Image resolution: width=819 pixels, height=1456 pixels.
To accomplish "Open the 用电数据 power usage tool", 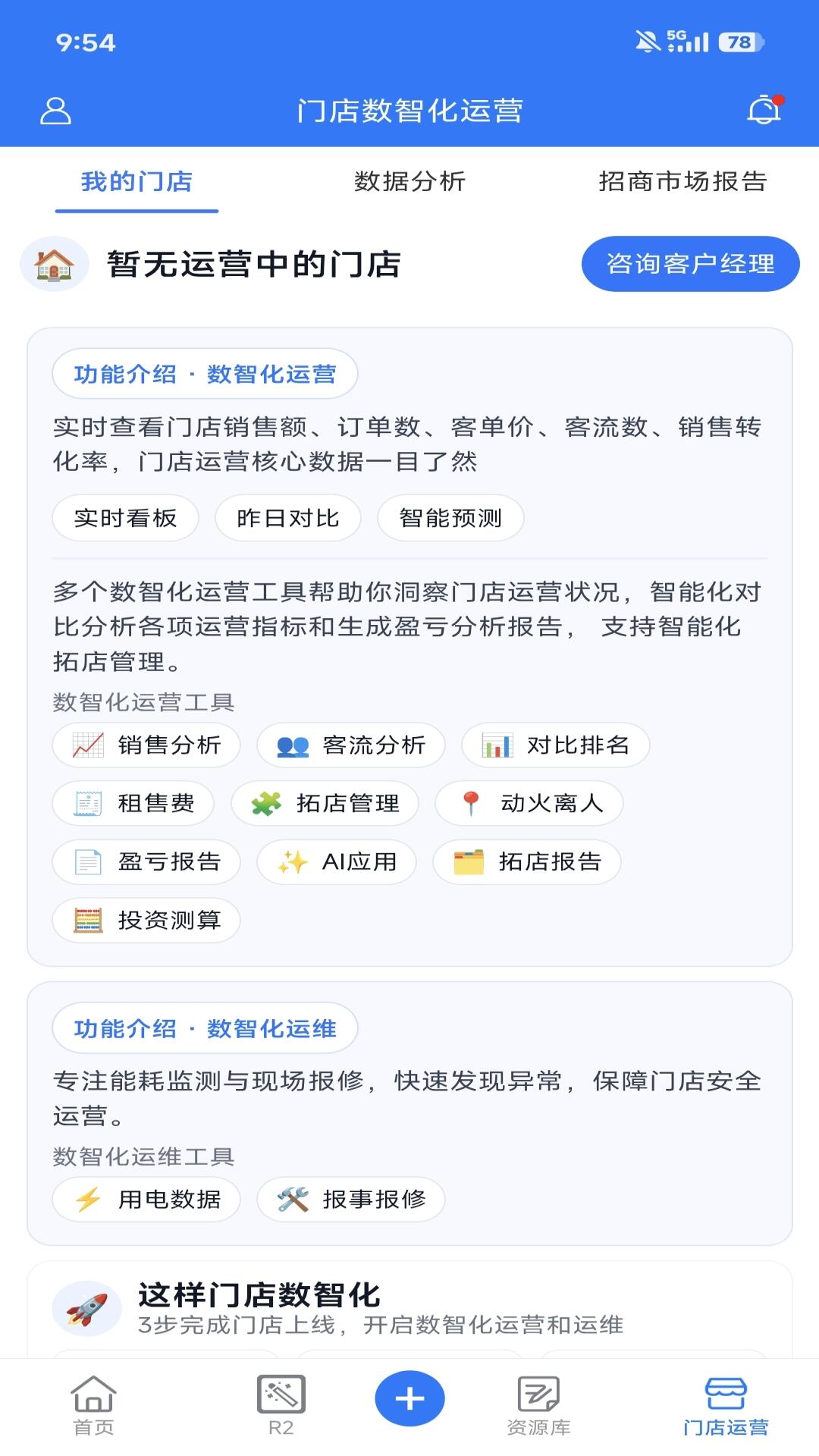I will tap(145, 1199).
